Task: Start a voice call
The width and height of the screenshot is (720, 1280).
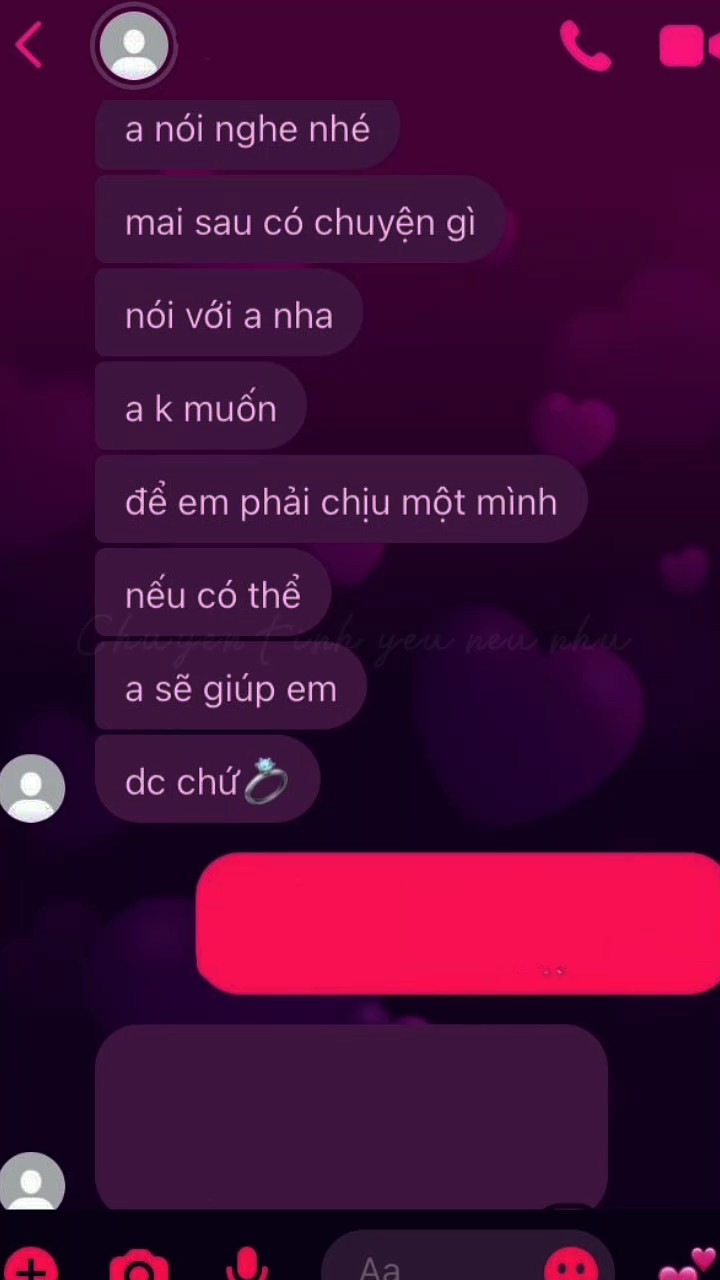Action: click(x=585, y=46)
